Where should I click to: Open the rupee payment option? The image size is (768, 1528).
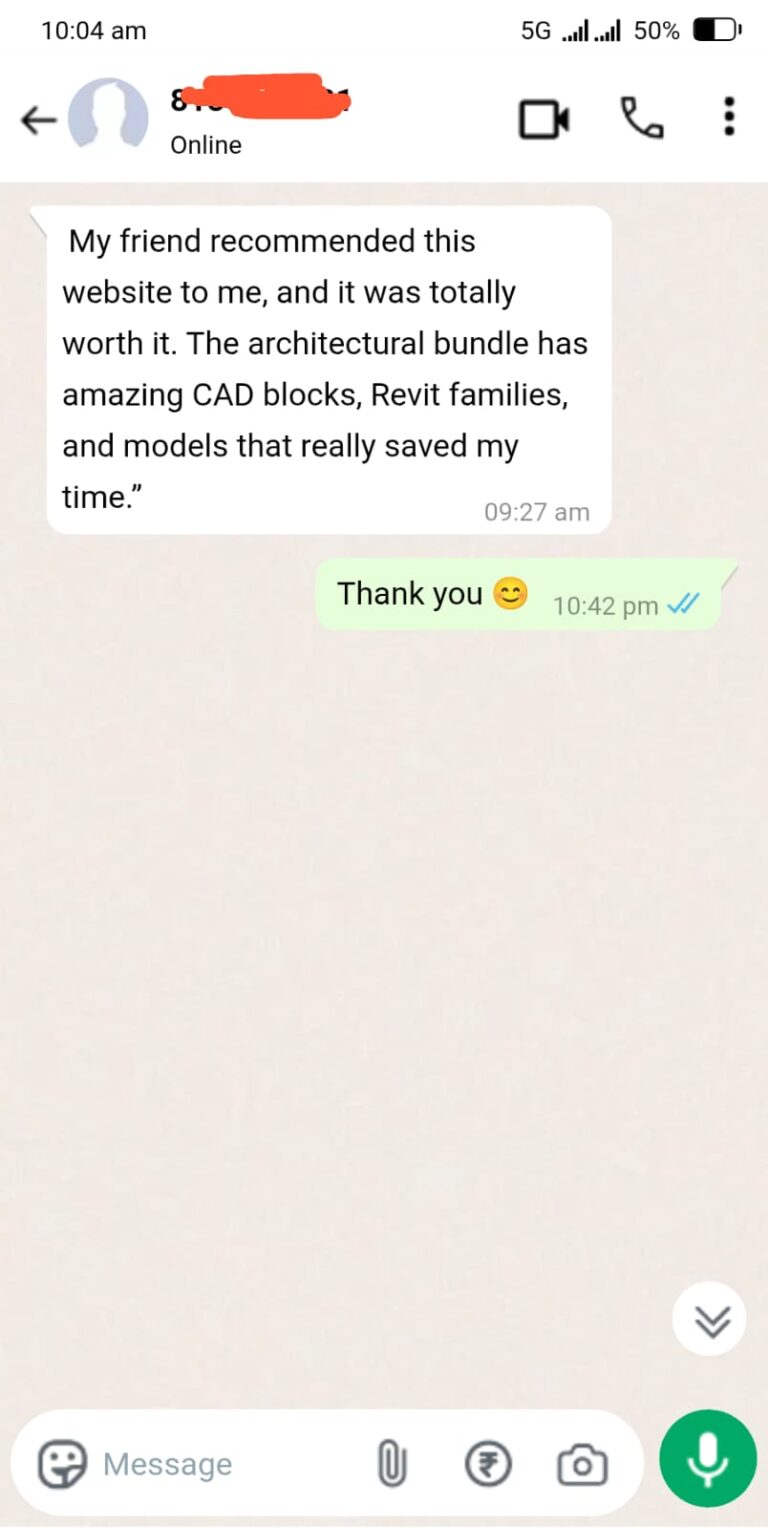point(488,1466)
